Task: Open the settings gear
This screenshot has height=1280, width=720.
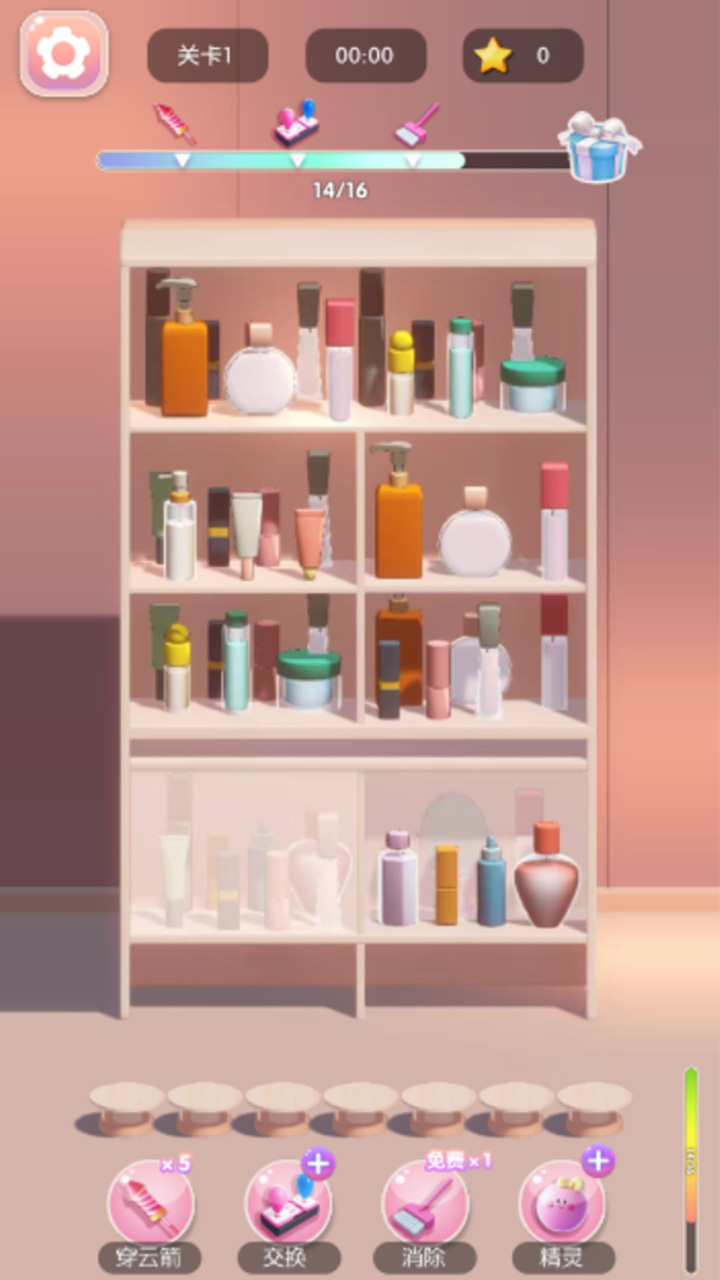Action: click(64, 54)
